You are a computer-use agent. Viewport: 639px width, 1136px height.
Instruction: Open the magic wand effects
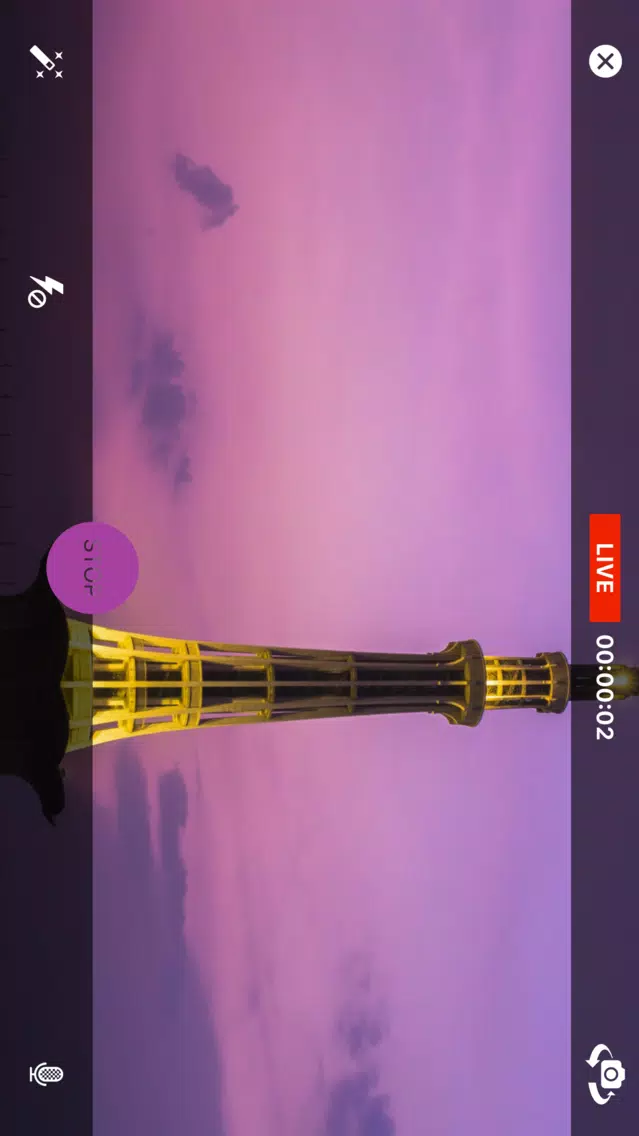[x=46, y=62]
